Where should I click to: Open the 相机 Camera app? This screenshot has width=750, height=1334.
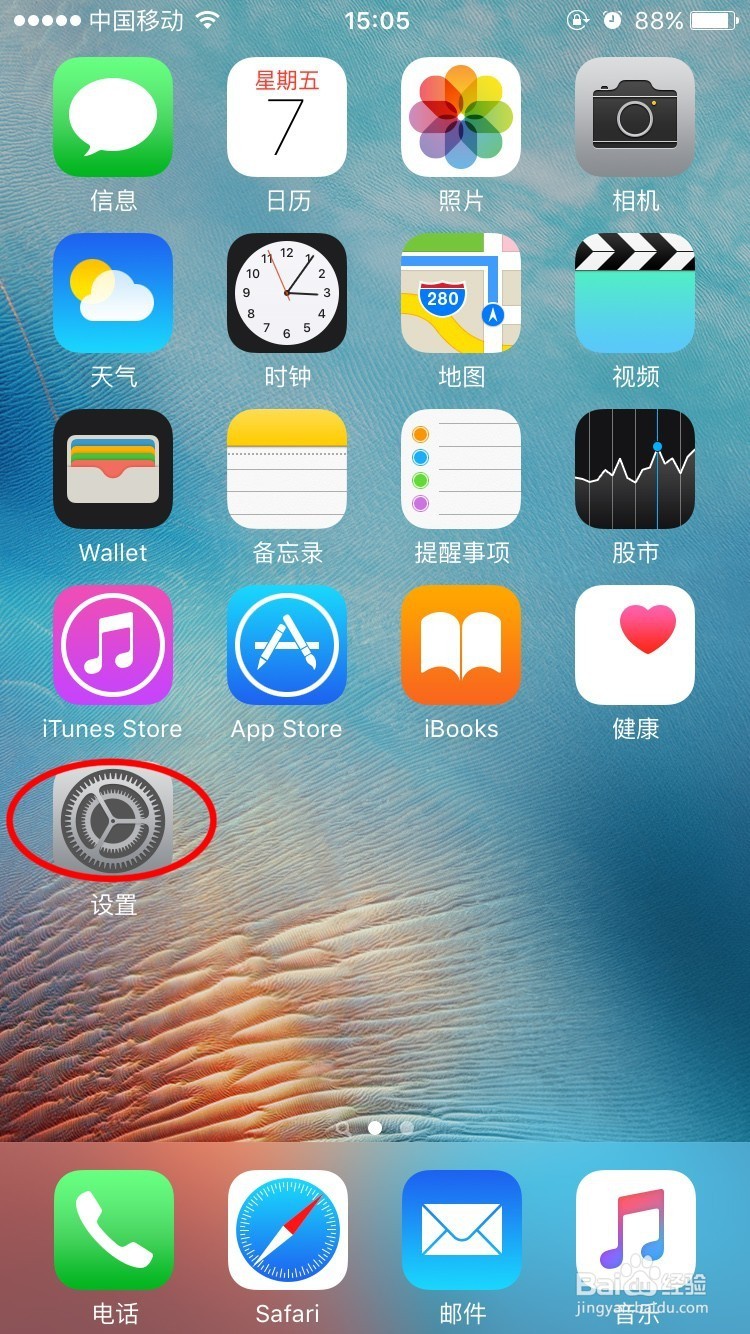click(x=635, y=117)
